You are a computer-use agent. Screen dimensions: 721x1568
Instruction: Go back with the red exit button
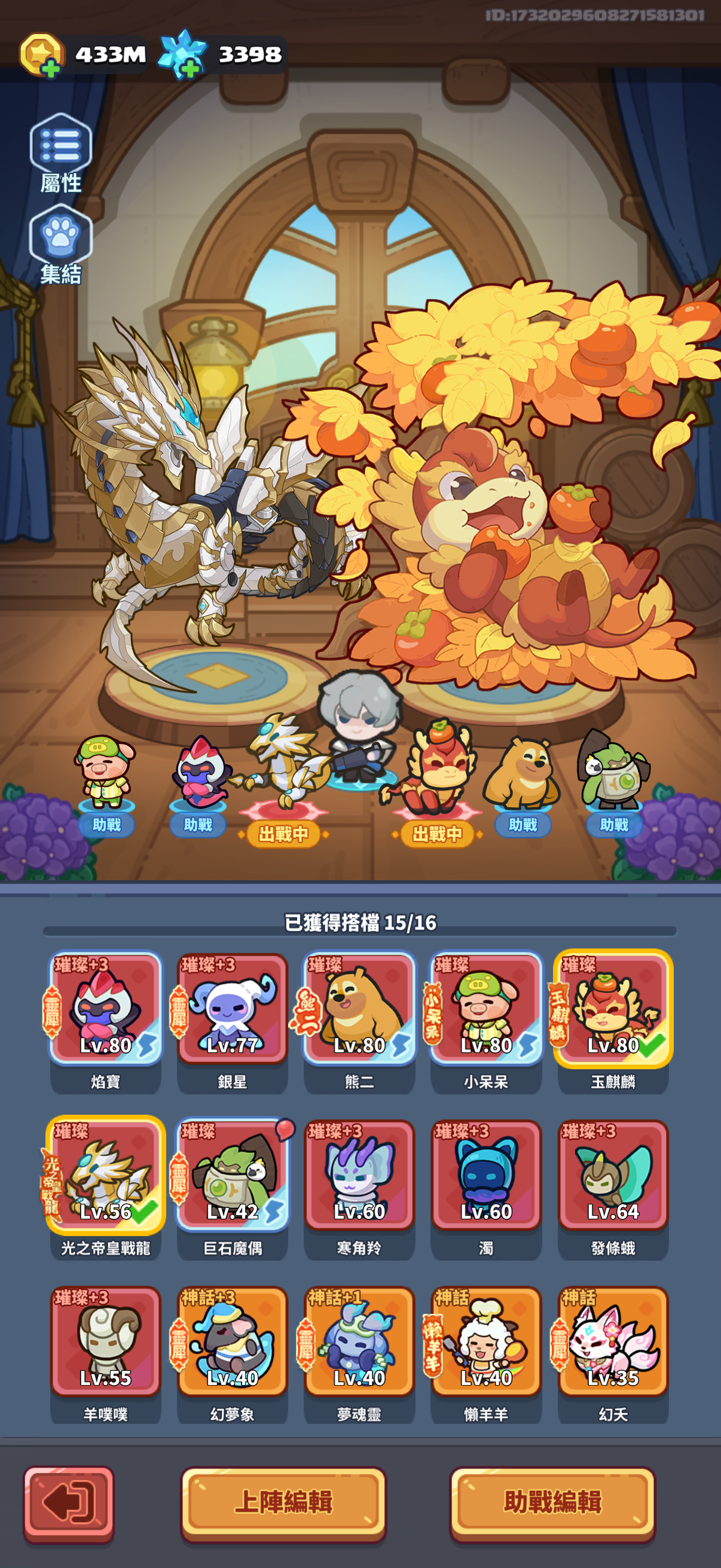point(69,1503)
